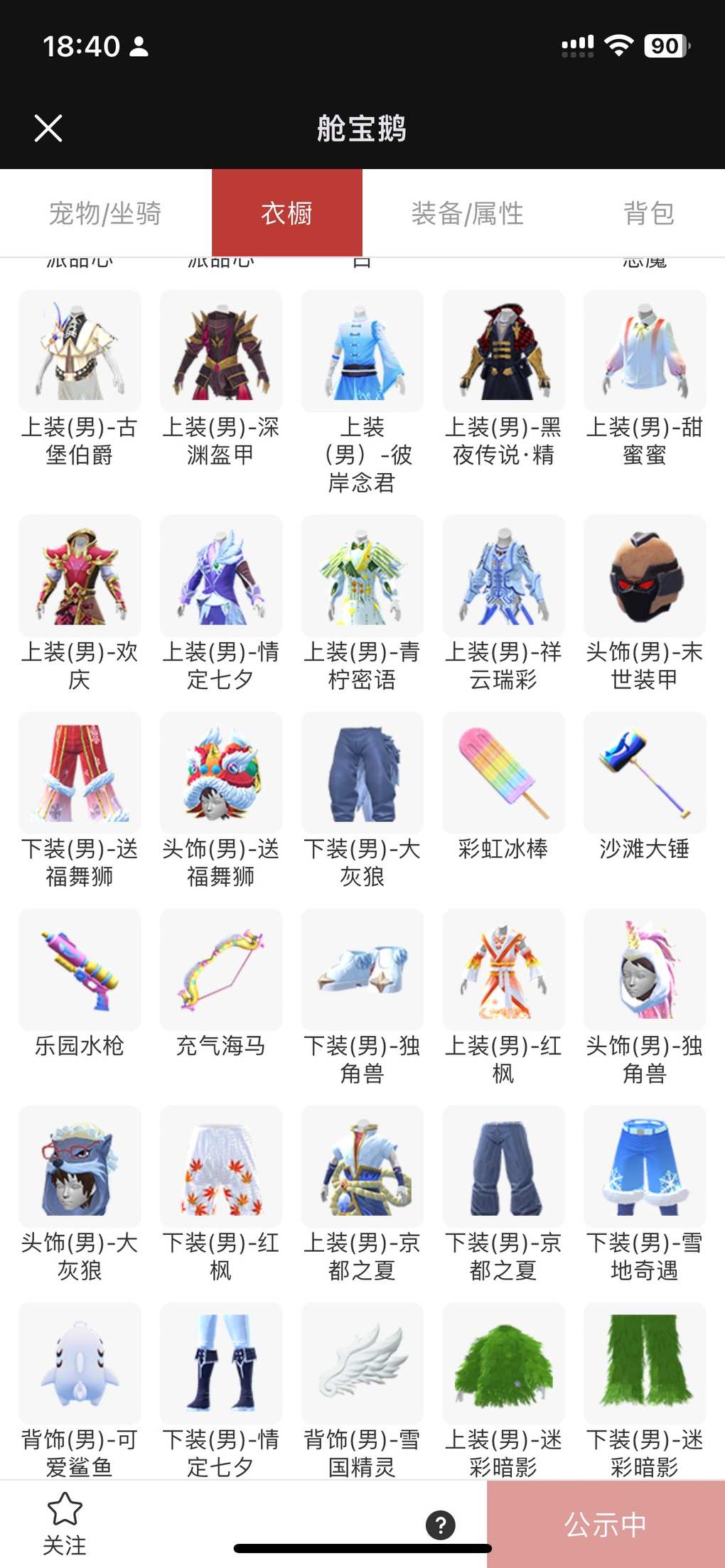
Task: Select the 沙滩大锤 item
Action: pos(645,773)
